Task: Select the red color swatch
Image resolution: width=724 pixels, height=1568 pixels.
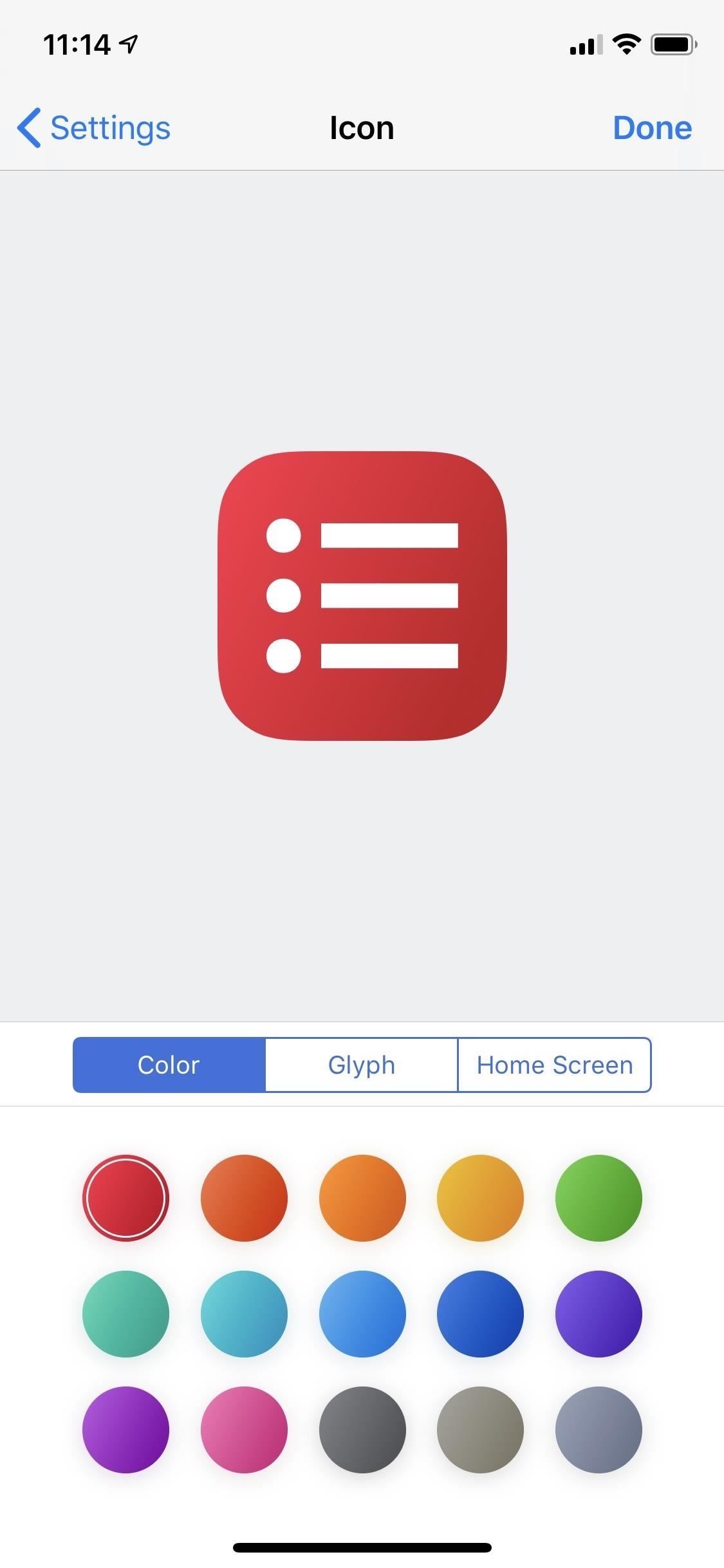Action: 125,1197
